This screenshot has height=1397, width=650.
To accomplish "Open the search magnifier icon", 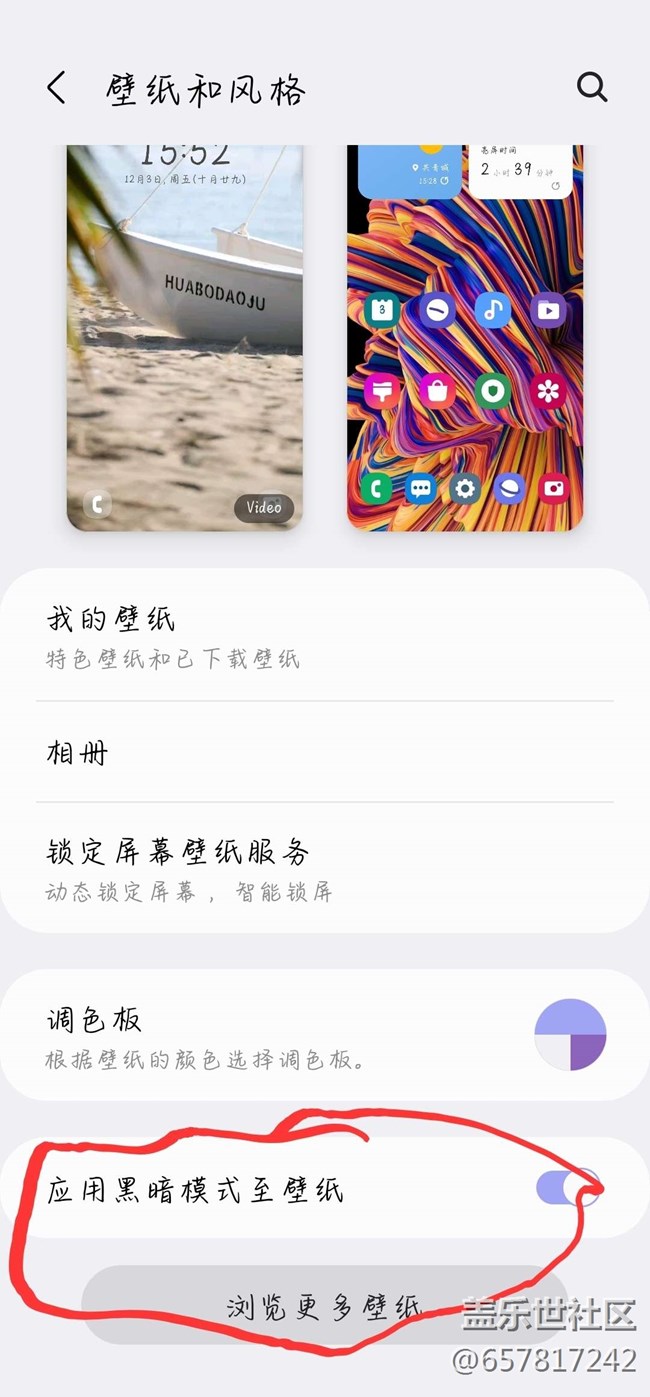I will pos(592,88).
